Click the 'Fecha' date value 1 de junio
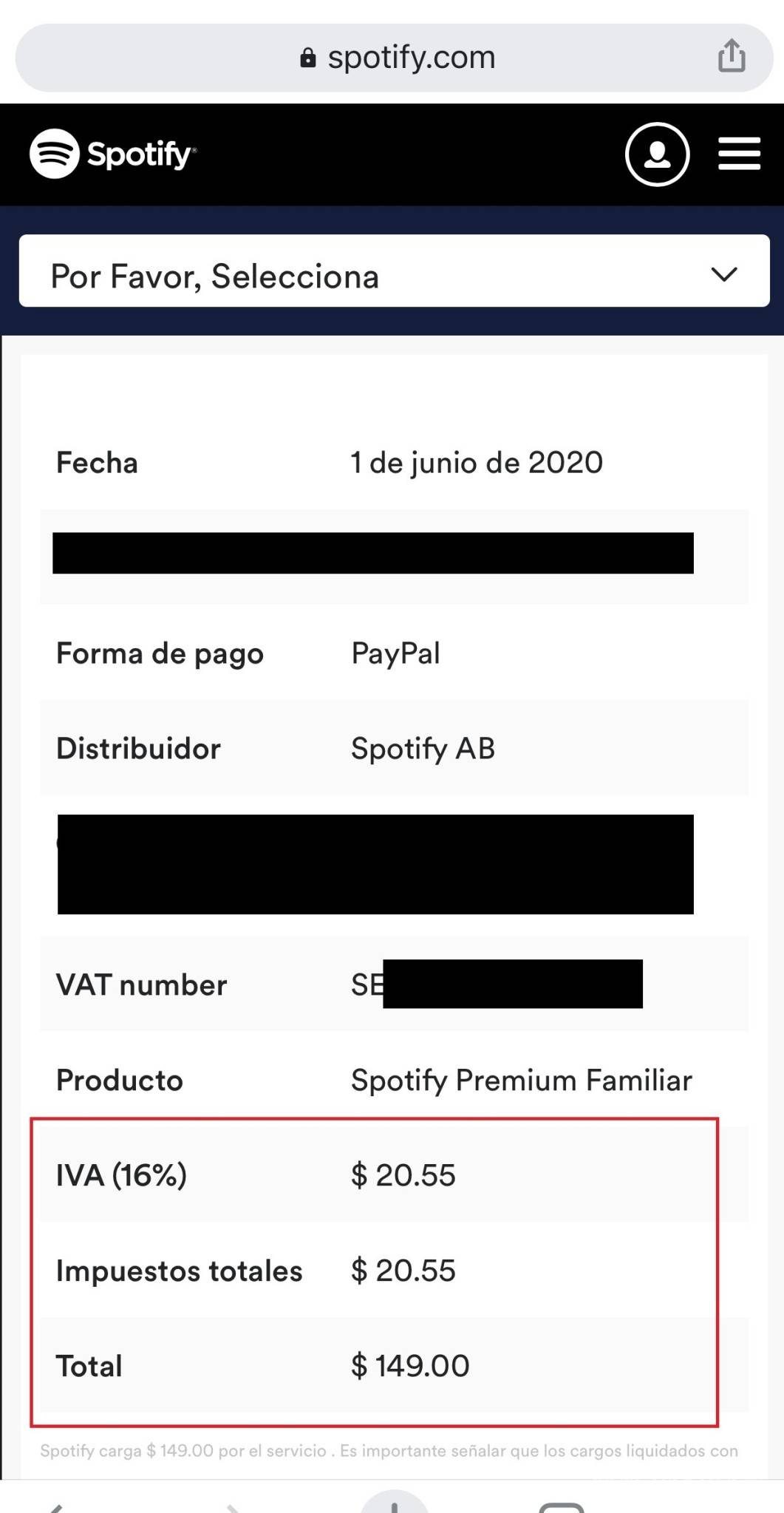 (x=476, y=462)
